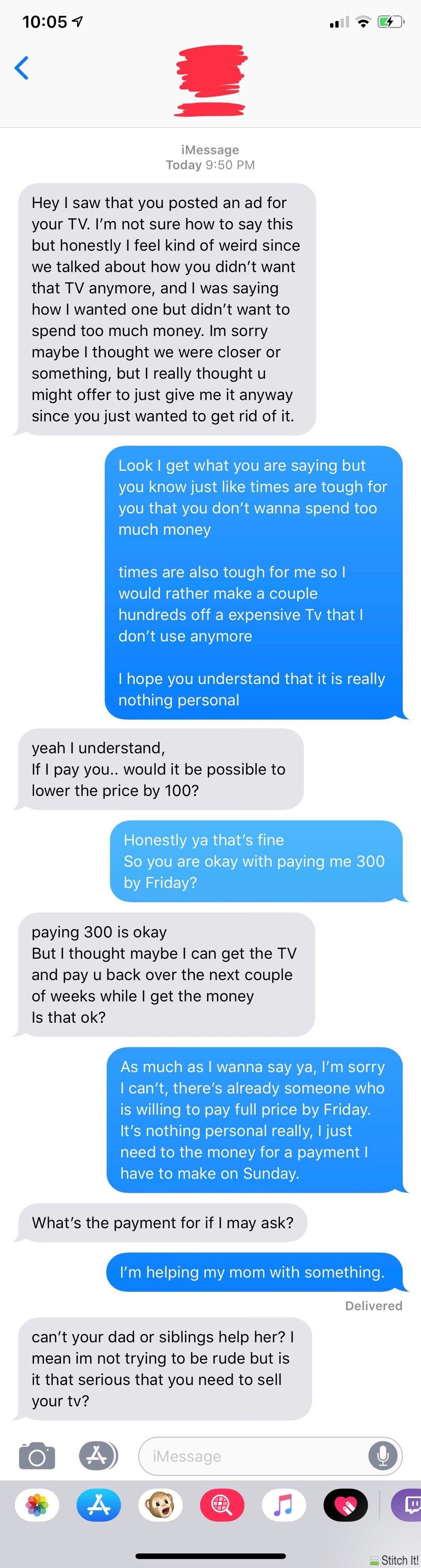Select the Animoji monkey app

click(160, 1505)
